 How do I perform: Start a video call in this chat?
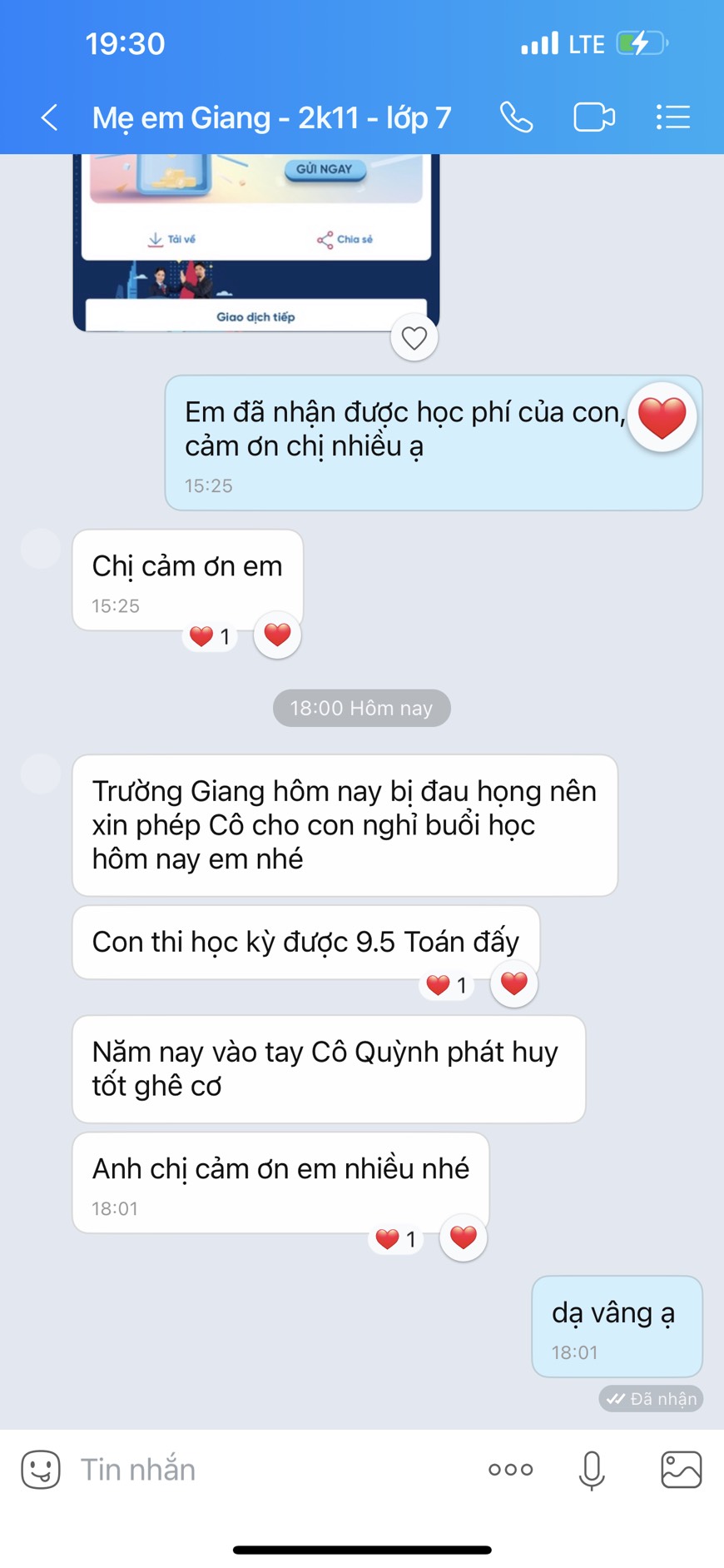(594, 117)
